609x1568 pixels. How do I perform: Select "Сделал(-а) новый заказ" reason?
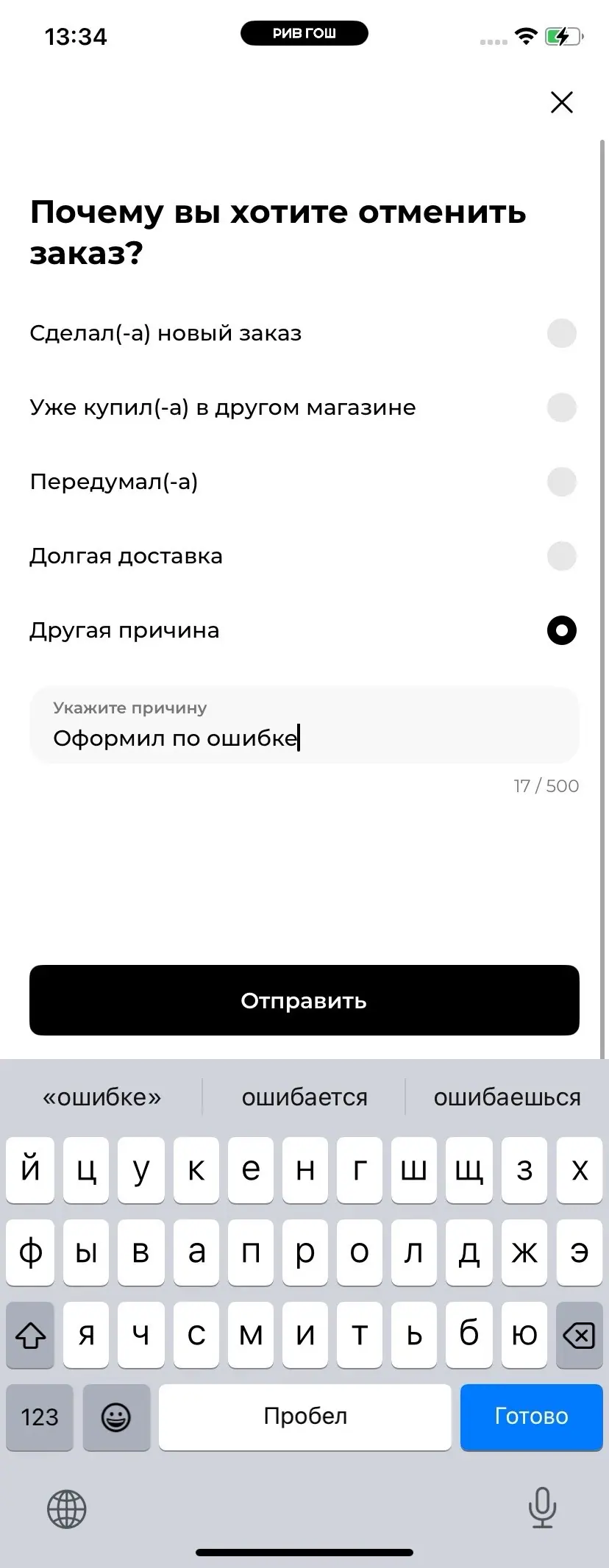(561, 333)
